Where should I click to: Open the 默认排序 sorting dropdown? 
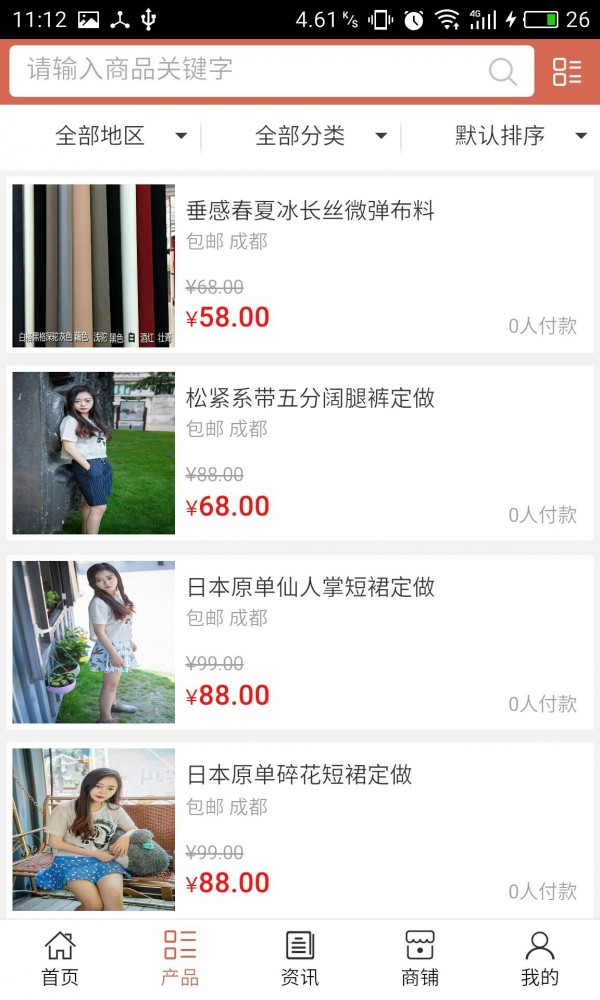[x=520, y=136]
